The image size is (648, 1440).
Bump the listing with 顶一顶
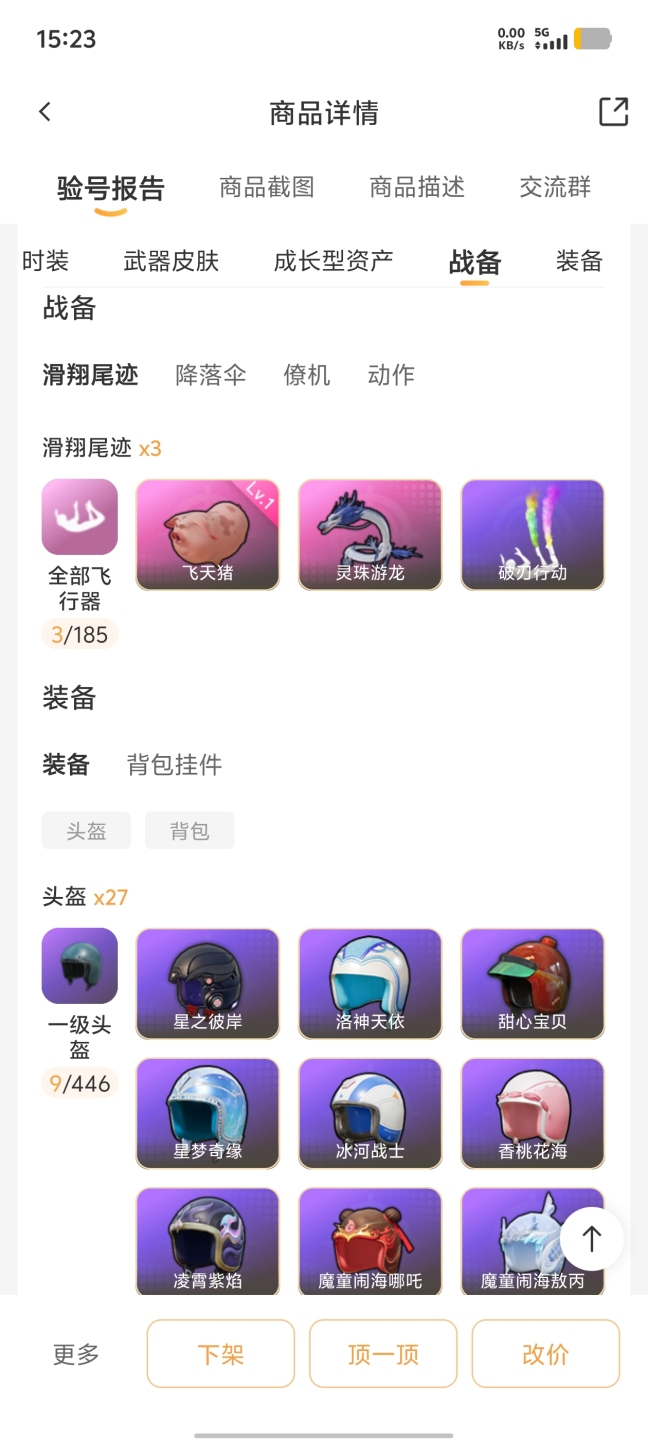click(x=383, y=1354)
